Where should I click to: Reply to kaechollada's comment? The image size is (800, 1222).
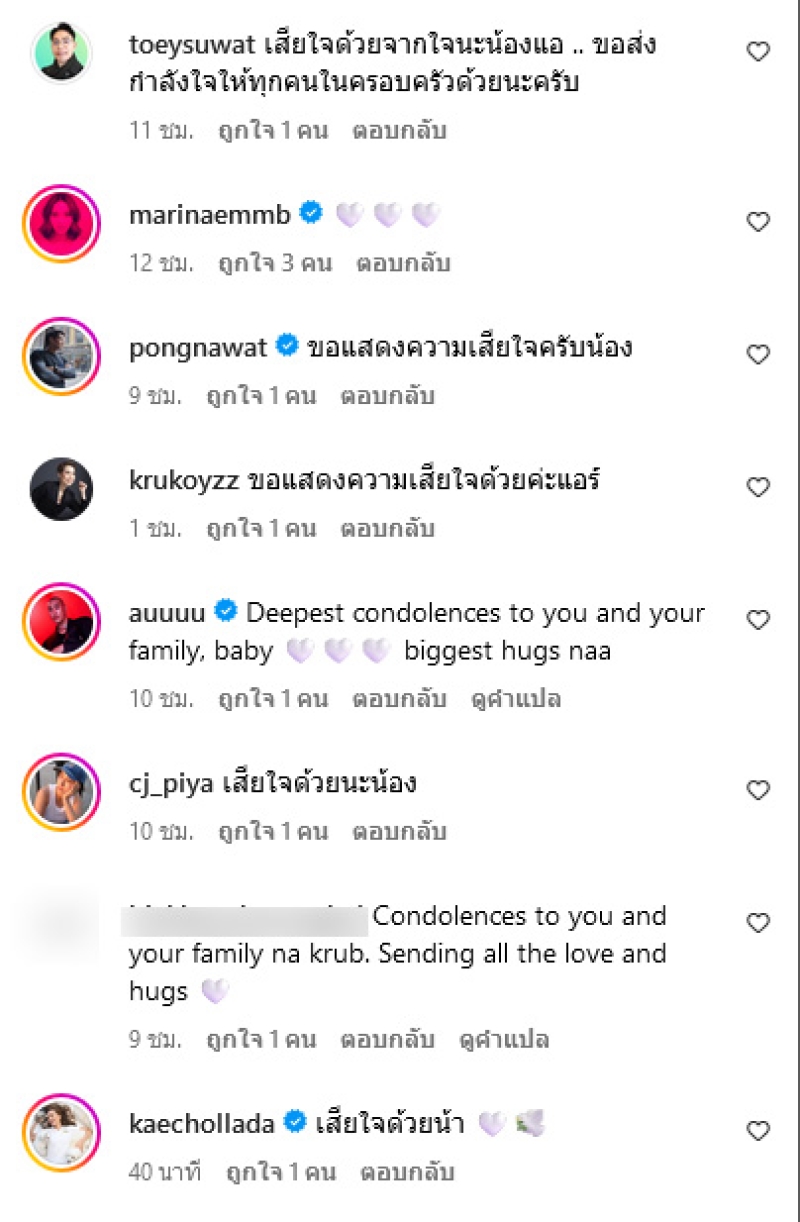[x=408, y=1171]
